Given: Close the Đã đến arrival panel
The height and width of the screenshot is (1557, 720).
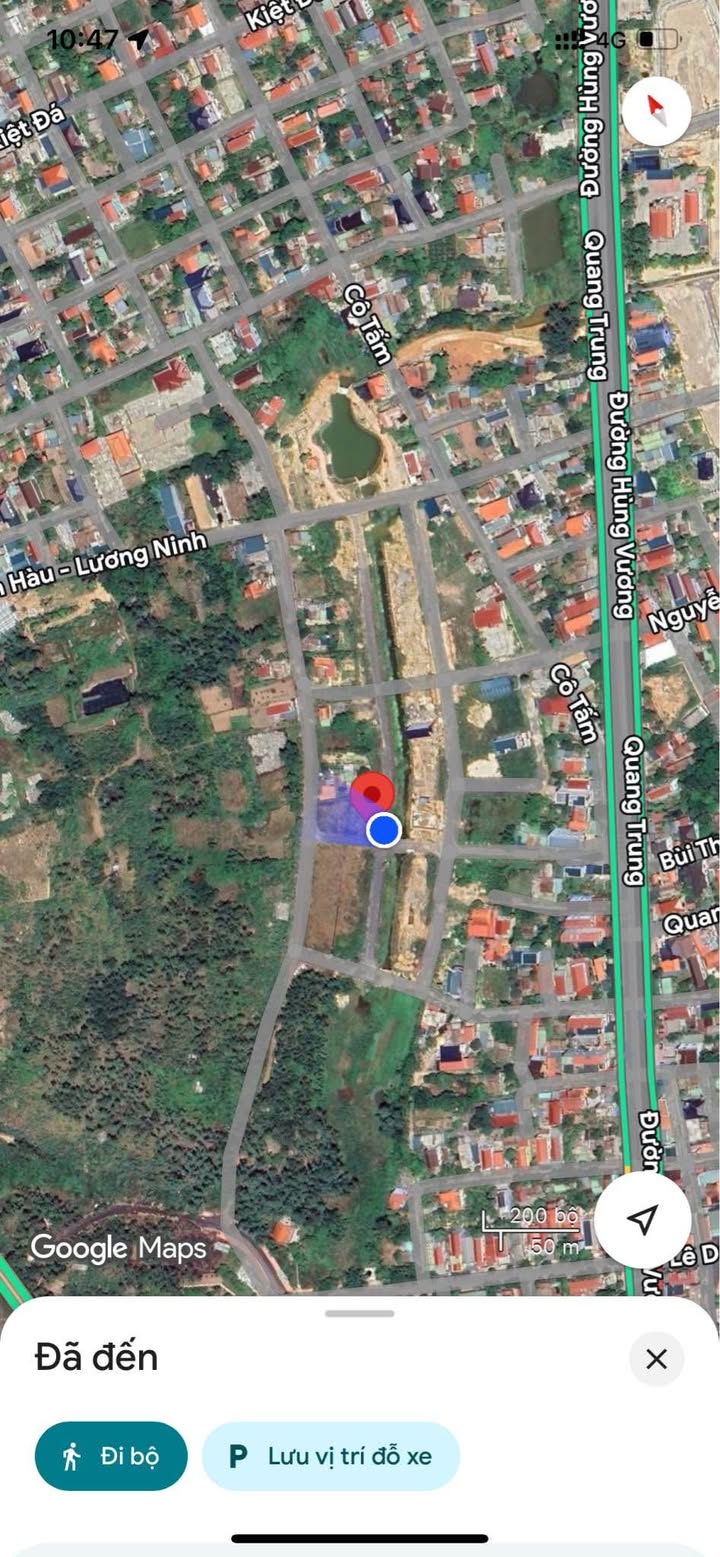Looking at the screenshot, I should point(656,1358).
